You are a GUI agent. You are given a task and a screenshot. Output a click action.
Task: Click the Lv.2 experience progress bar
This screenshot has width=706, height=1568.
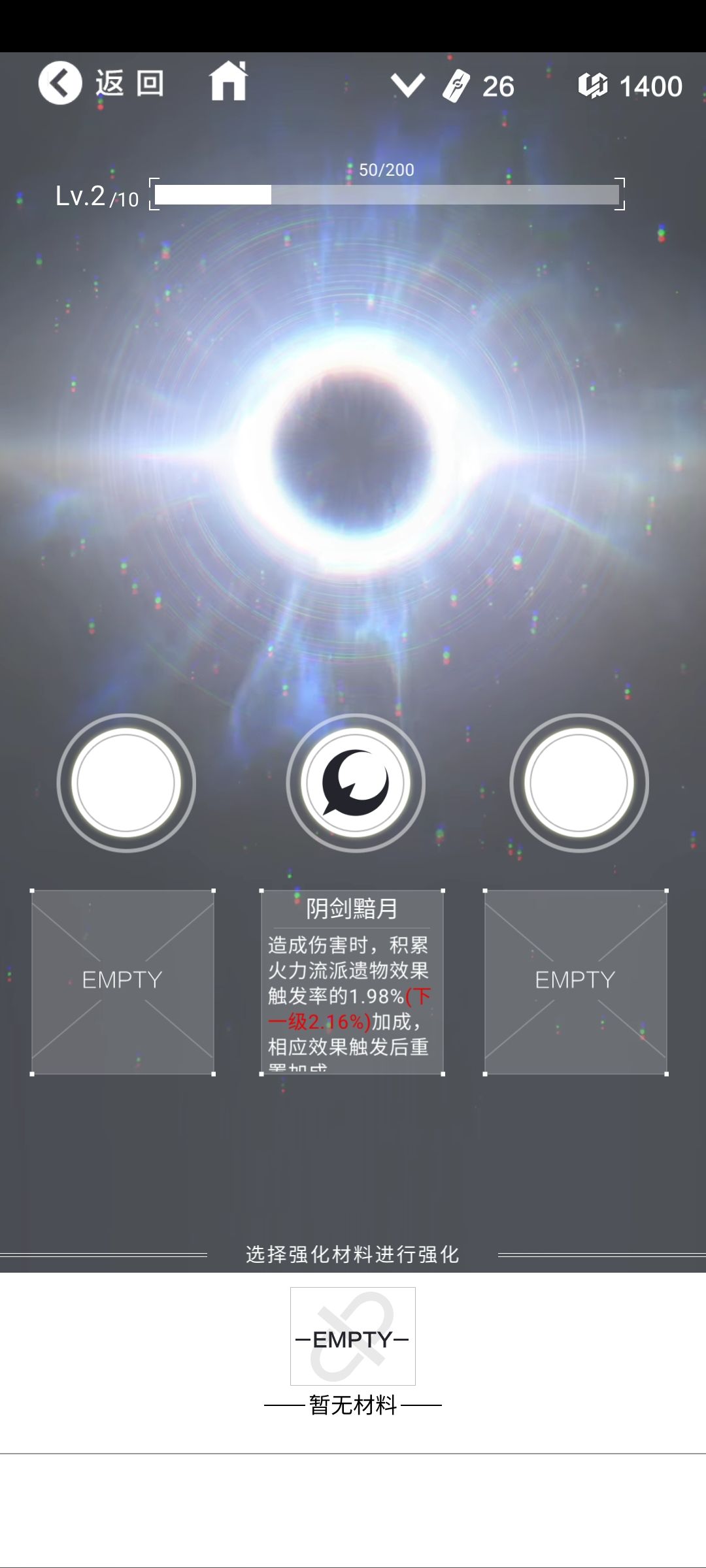387,195
